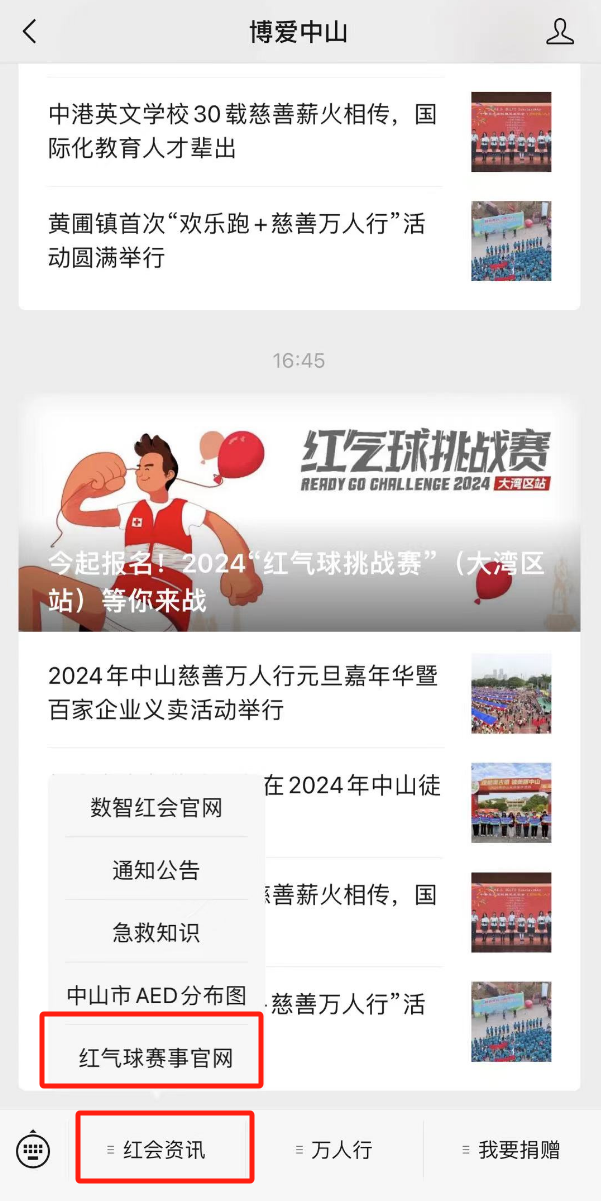Open 红气球赛事官网 menu entry
The height and width of the screenshot is (1201, 601).
[156, 1057]
